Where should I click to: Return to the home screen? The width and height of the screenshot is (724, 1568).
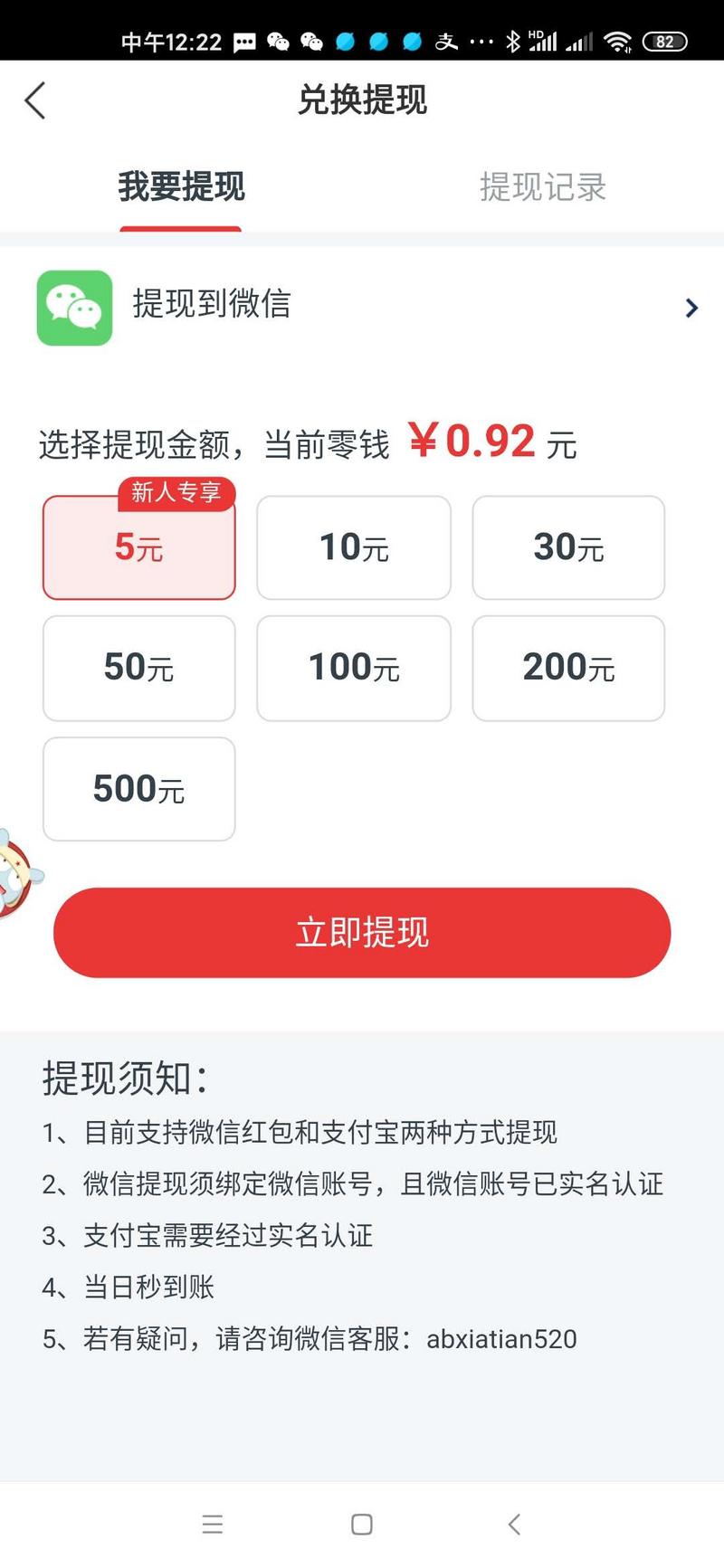pos(362,1525)
